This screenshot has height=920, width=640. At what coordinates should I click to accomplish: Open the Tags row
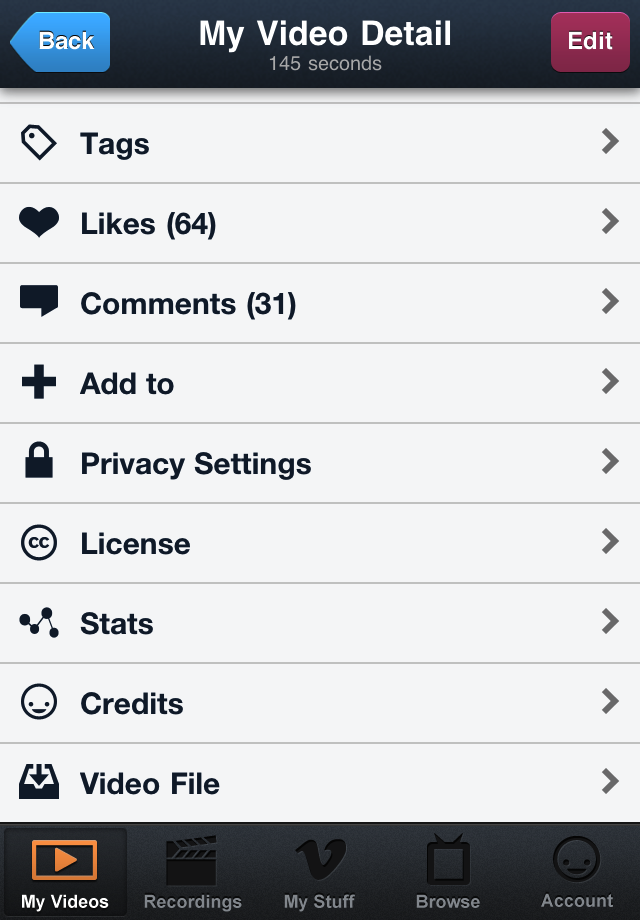pos(320,144)
